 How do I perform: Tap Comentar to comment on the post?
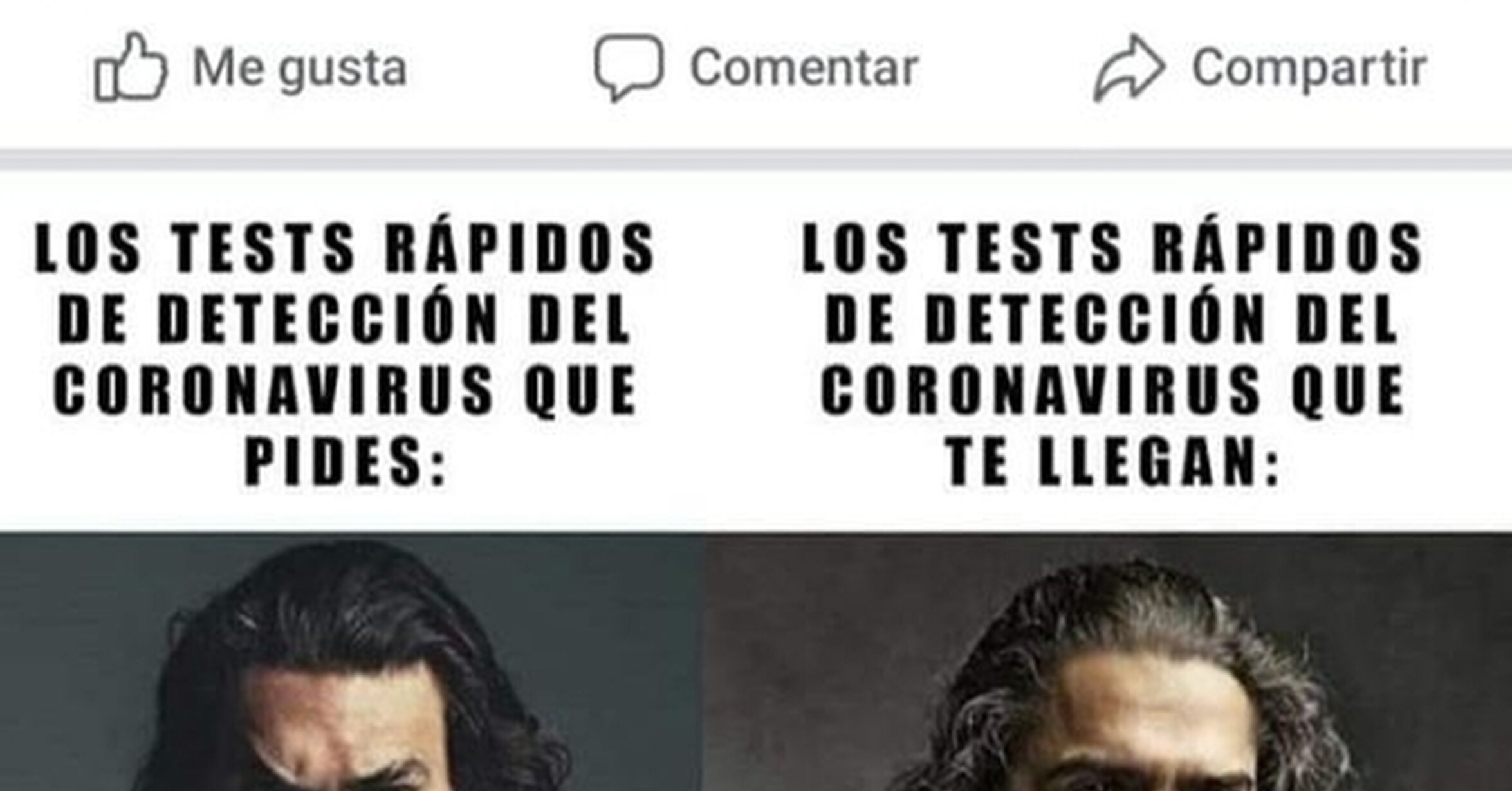[x=756, y=68]
